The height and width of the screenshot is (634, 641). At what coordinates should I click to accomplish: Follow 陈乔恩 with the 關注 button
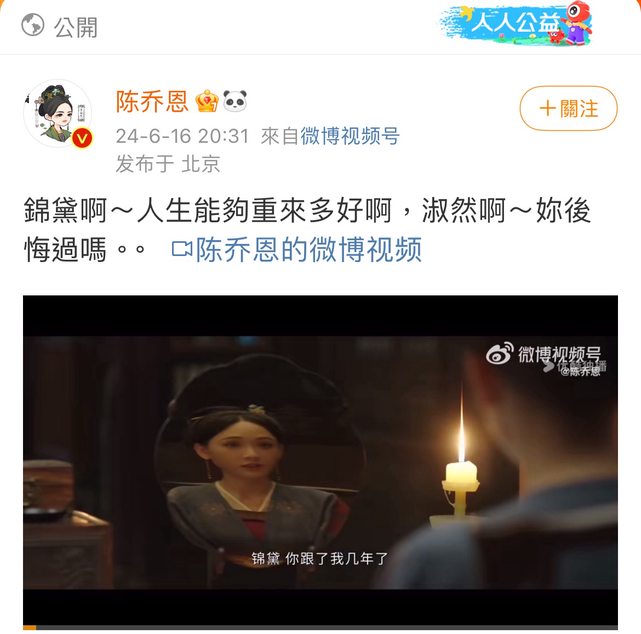568,108
